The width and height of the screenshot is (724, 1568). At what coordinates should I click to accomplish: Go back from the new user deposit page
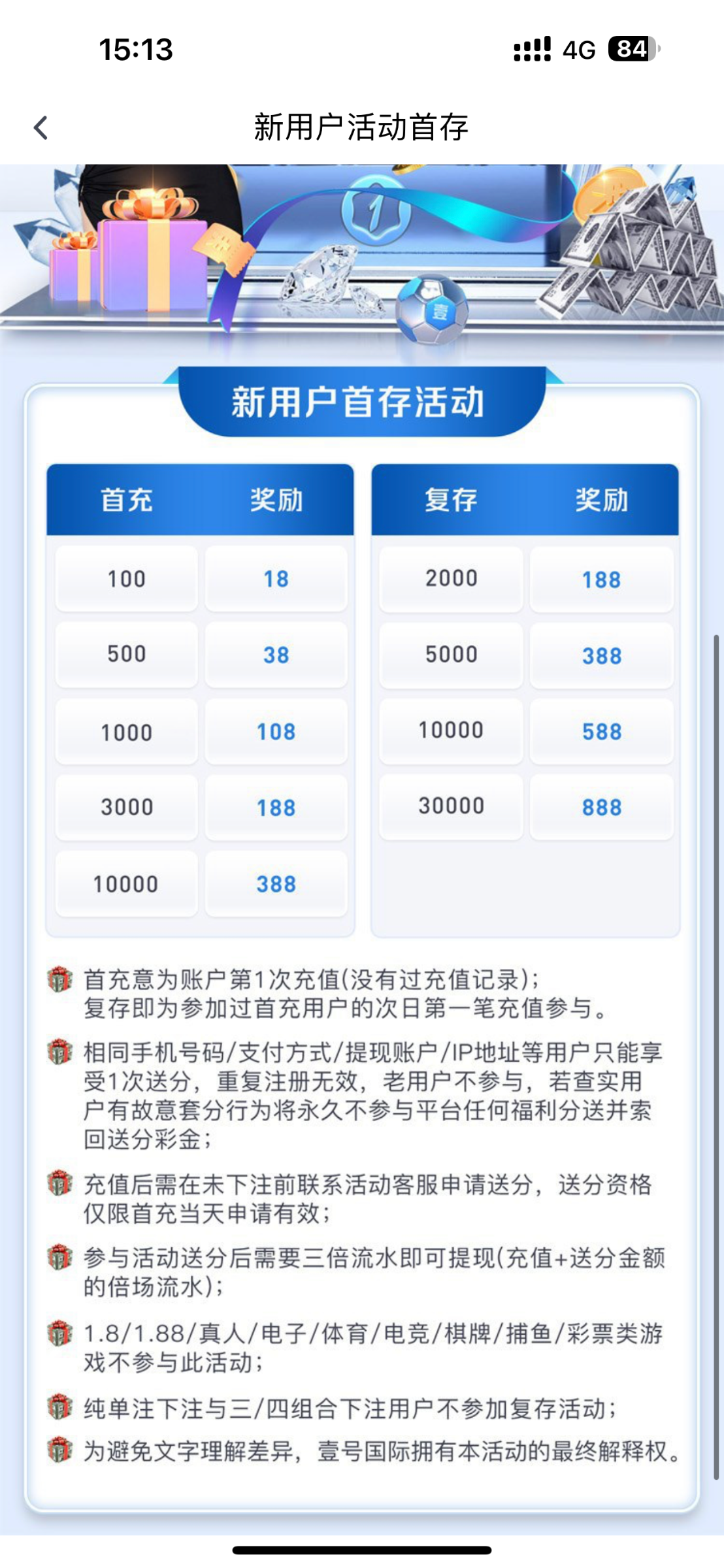[x=41, y=127]
